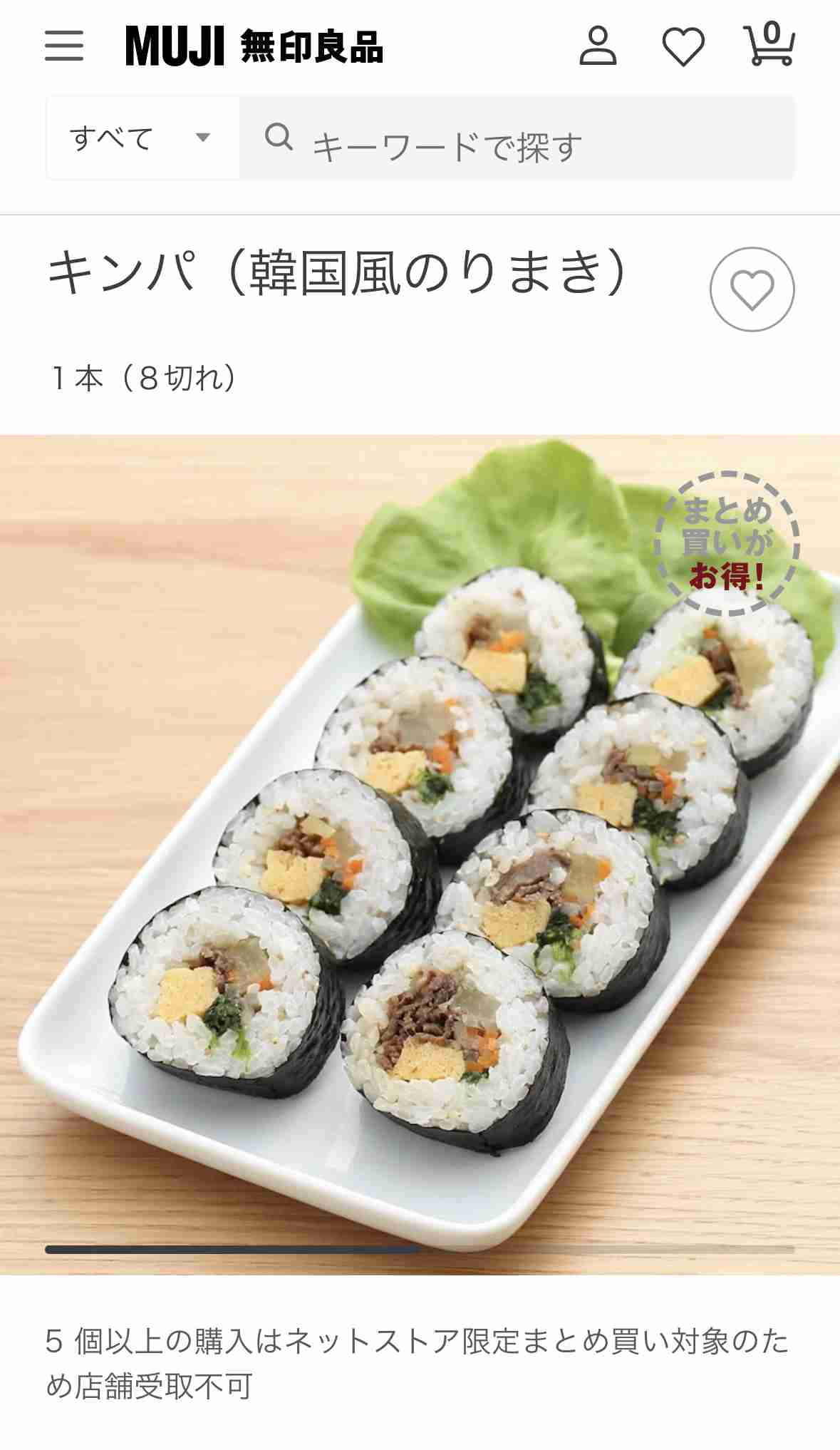Open the hamburger navigation menu
The width and height of the screenshot is (840, 1450).
pos(64,44)
